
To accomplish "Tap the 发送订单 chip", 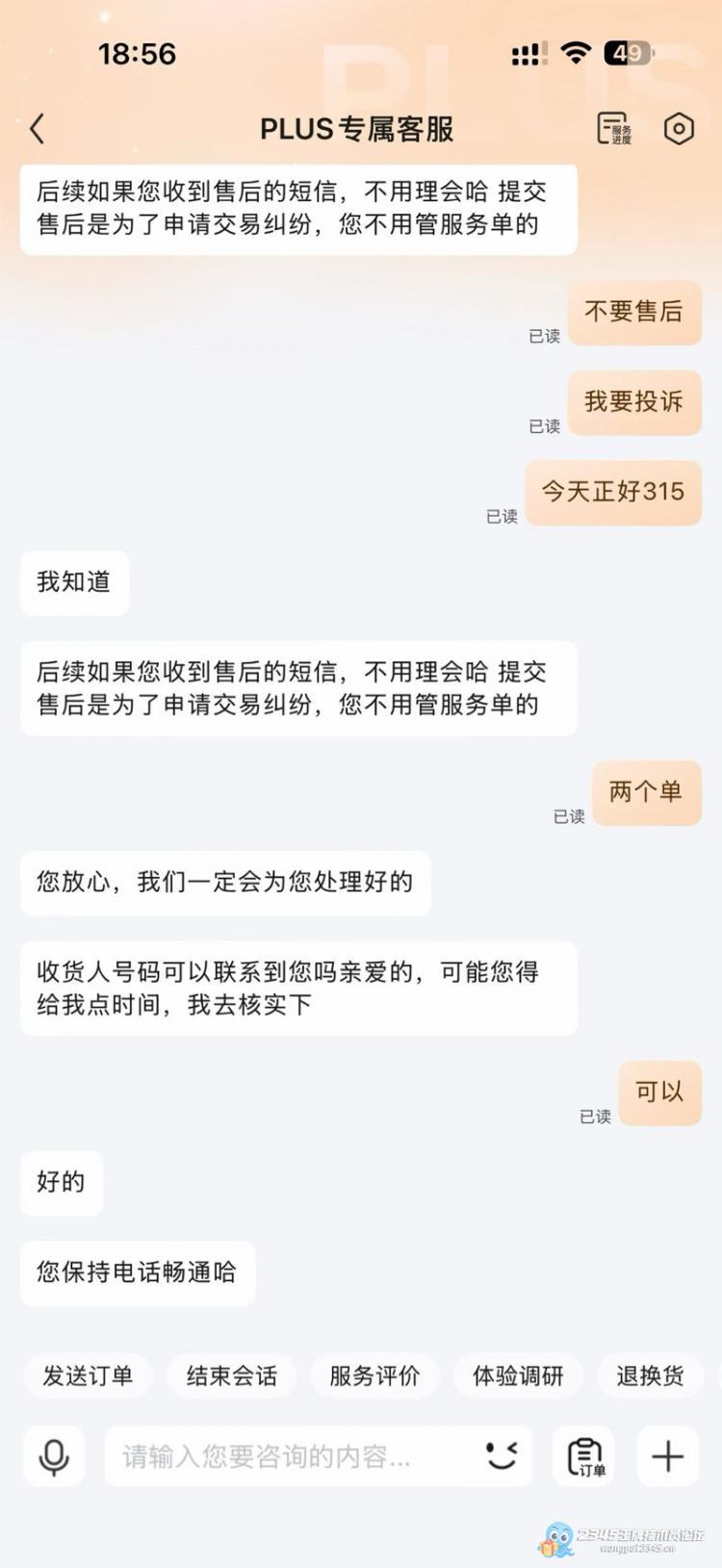I will (x=88, y=1375).
